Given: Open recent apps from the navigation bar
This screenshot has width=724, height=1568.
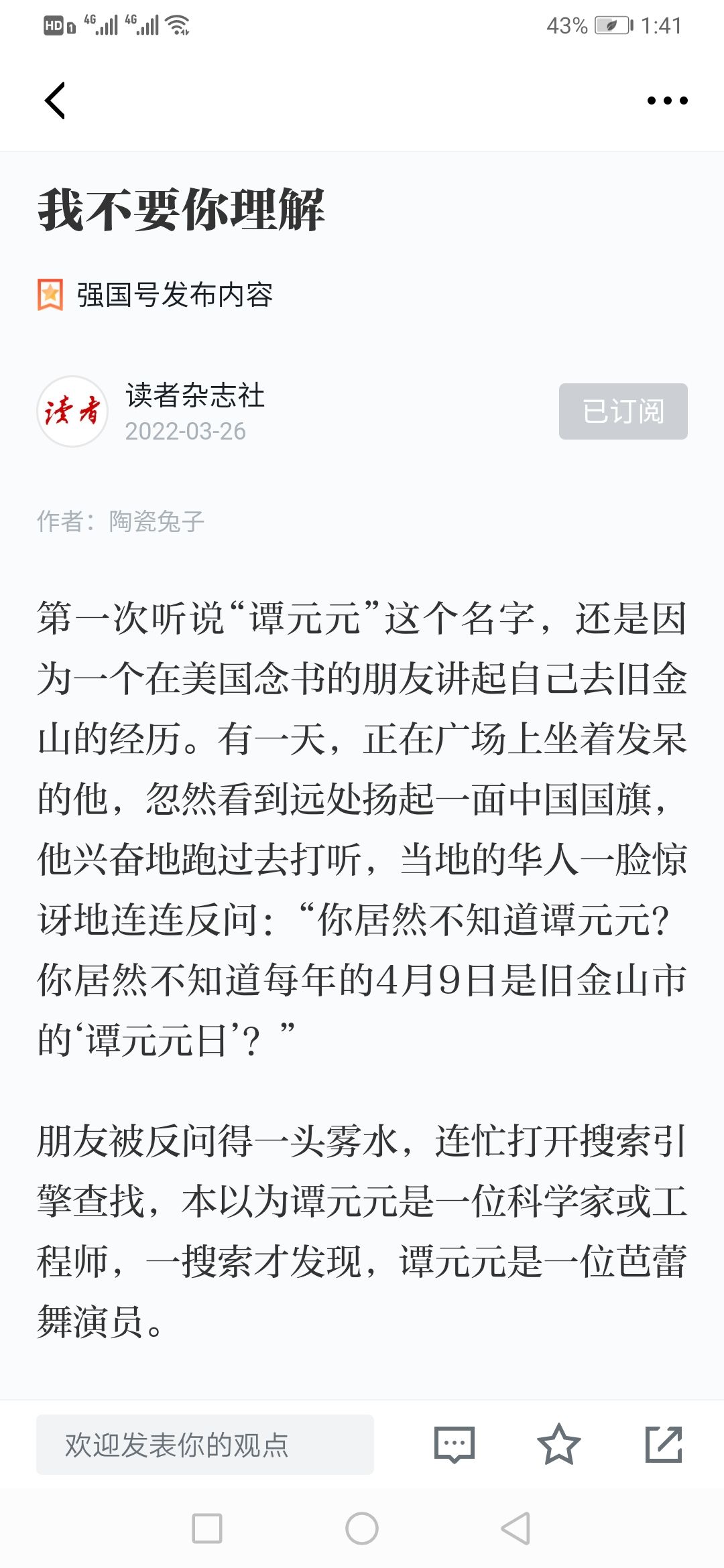Looking at the screenshot, I should pos(207,1528).
